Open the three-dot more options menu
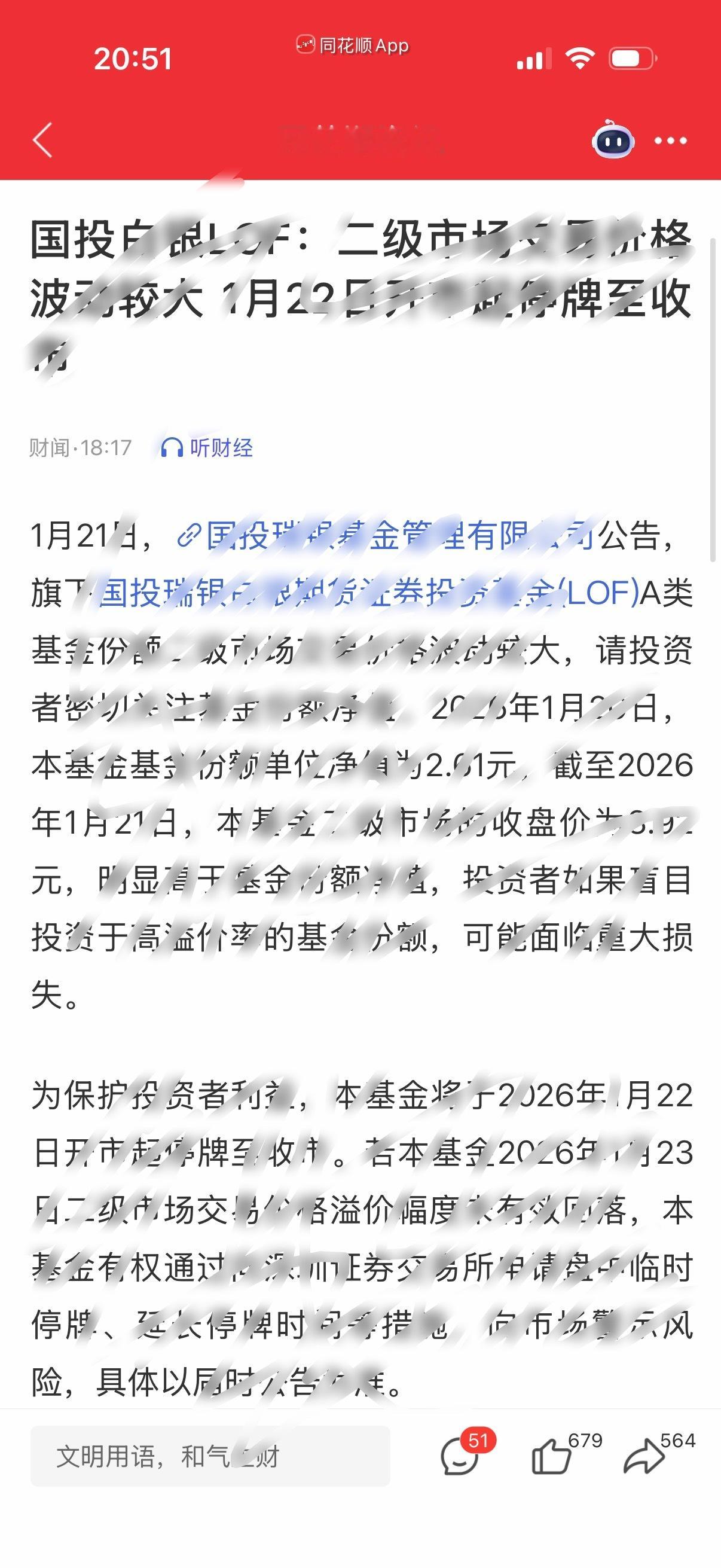721x1568 pixels. tap(671, 140)
